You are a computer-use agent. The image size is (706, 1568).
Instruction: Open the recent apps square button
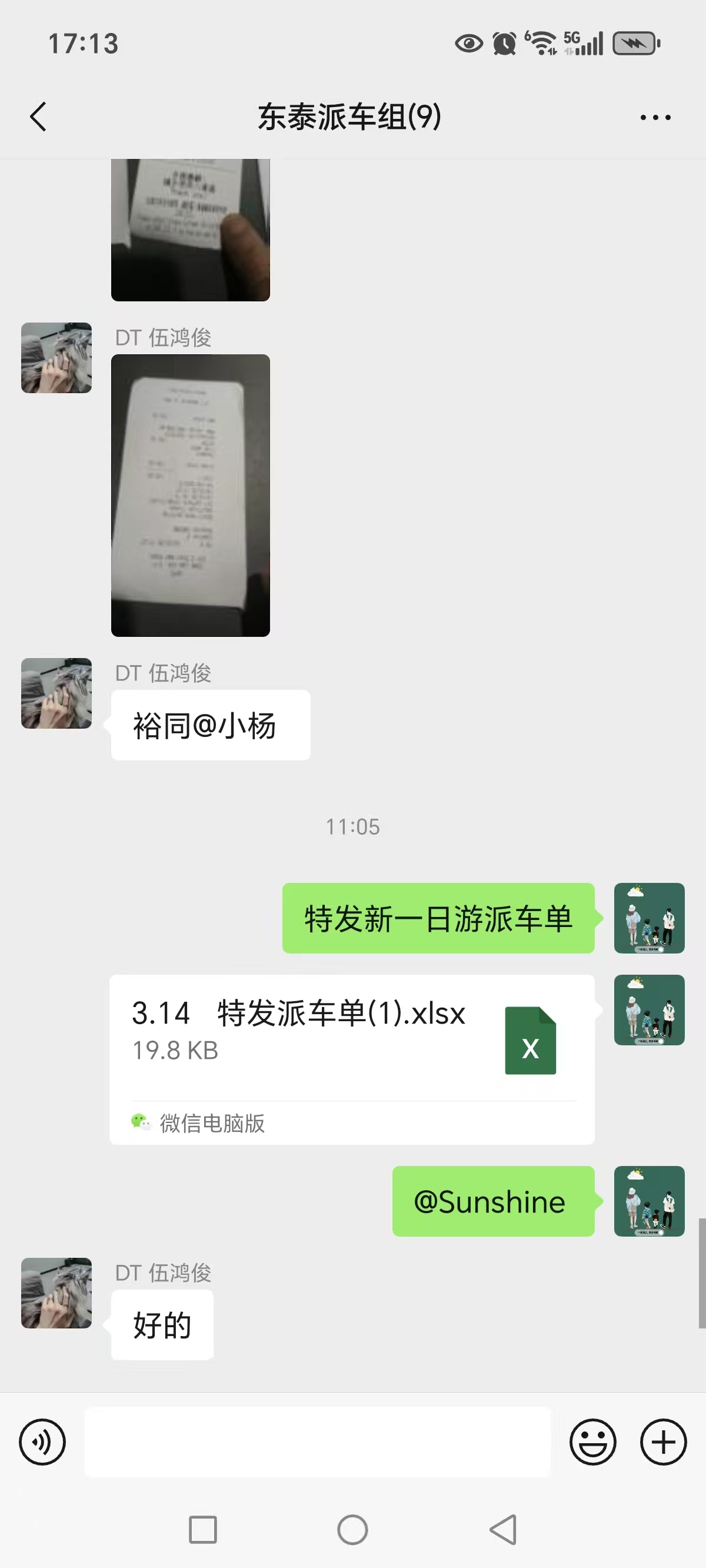click(202, 1530)
